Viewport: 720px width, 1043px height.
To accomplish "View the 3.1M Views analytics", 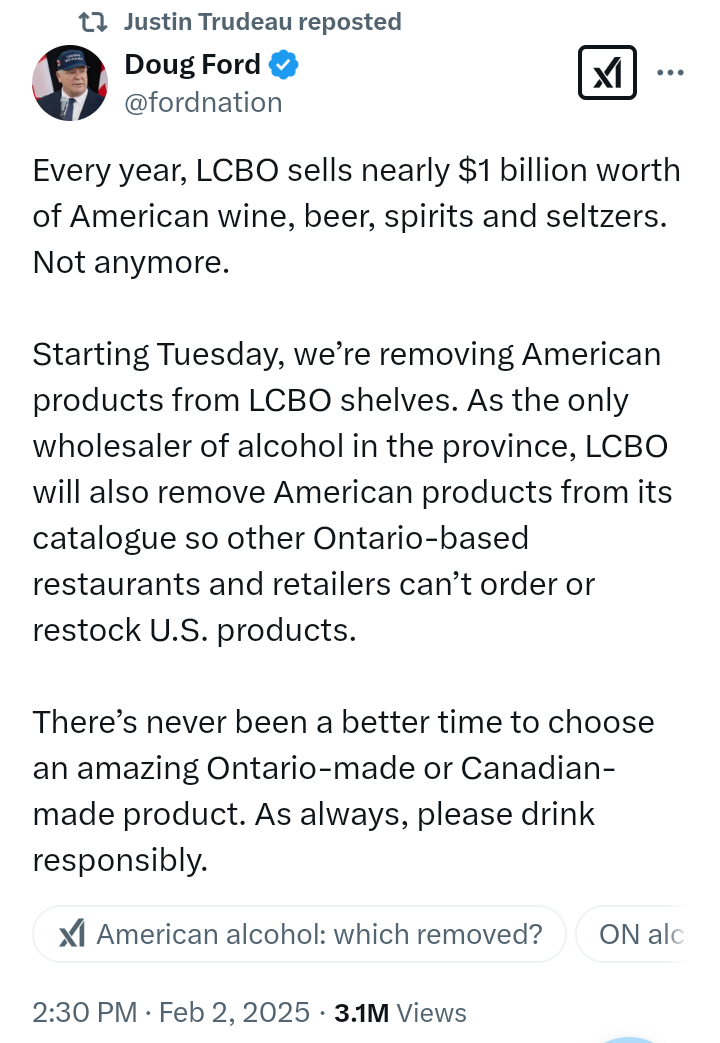I will click(x=400, y=1012).
